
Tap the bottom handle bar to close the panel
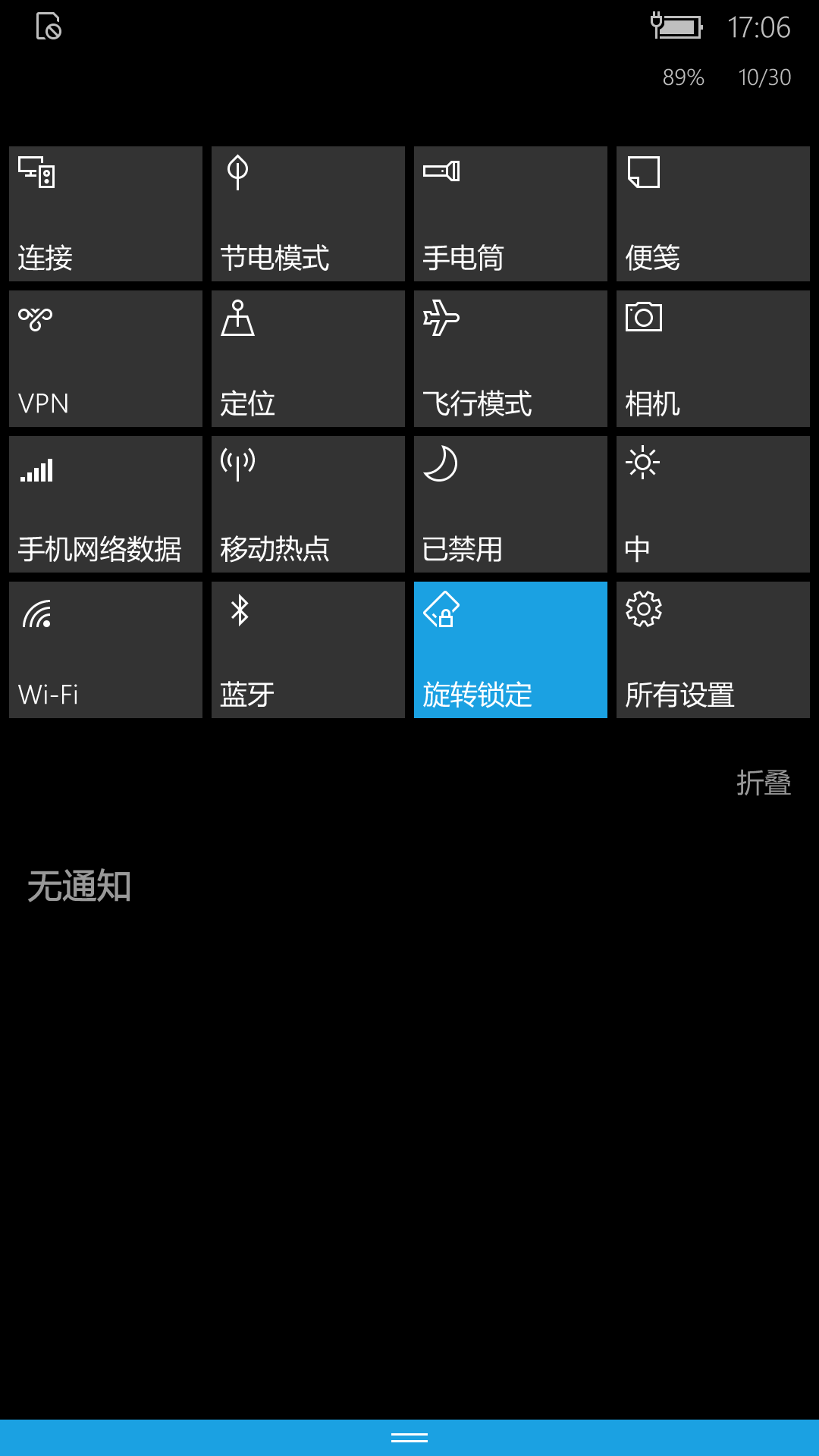[x=409, y=1438]
